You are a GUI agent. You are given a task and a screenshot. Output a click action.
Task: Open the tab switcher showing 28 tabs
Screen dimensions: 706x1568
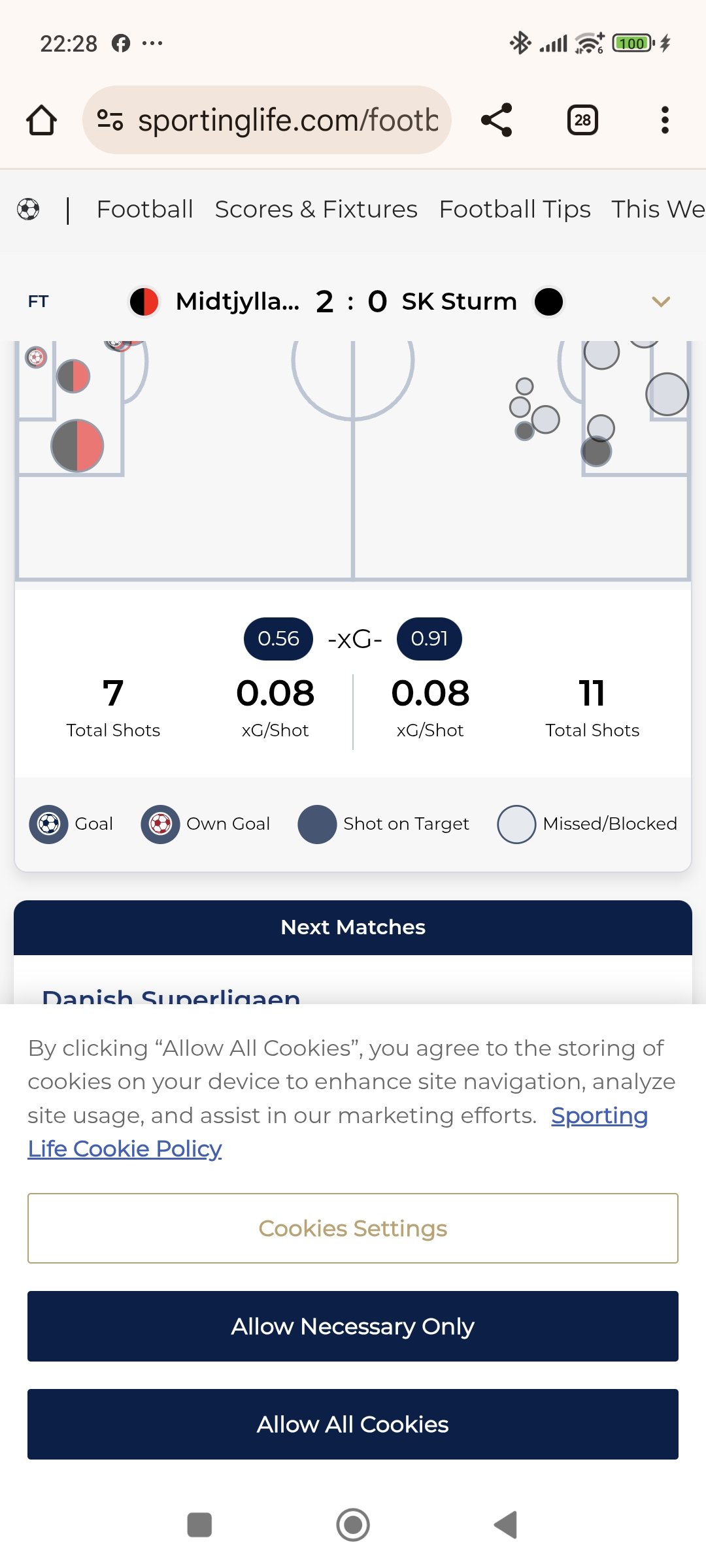click(582, 120)
